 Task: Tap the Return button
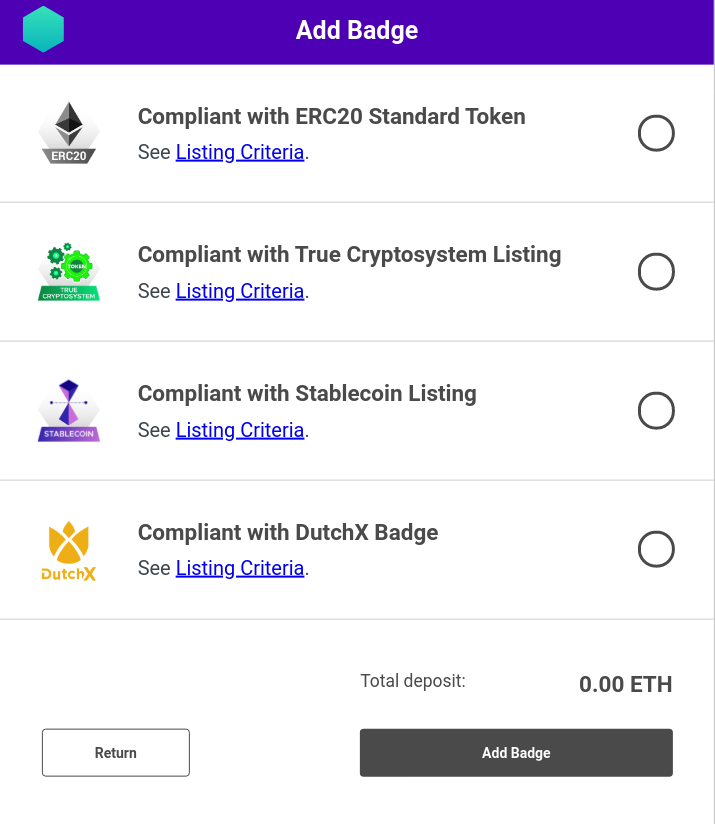[x=116, y=753]
